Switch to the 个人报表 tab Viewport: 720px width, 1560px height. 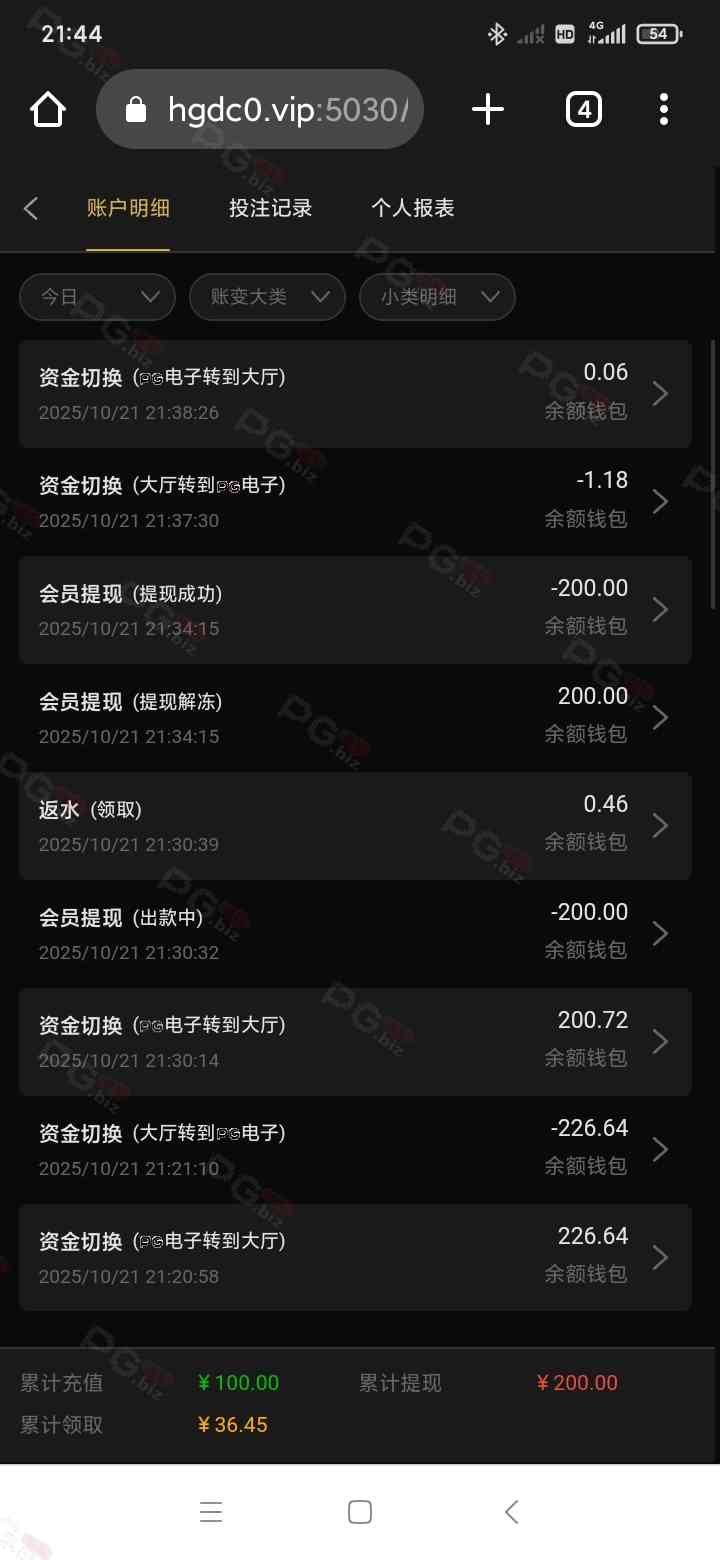click(413, 208)
